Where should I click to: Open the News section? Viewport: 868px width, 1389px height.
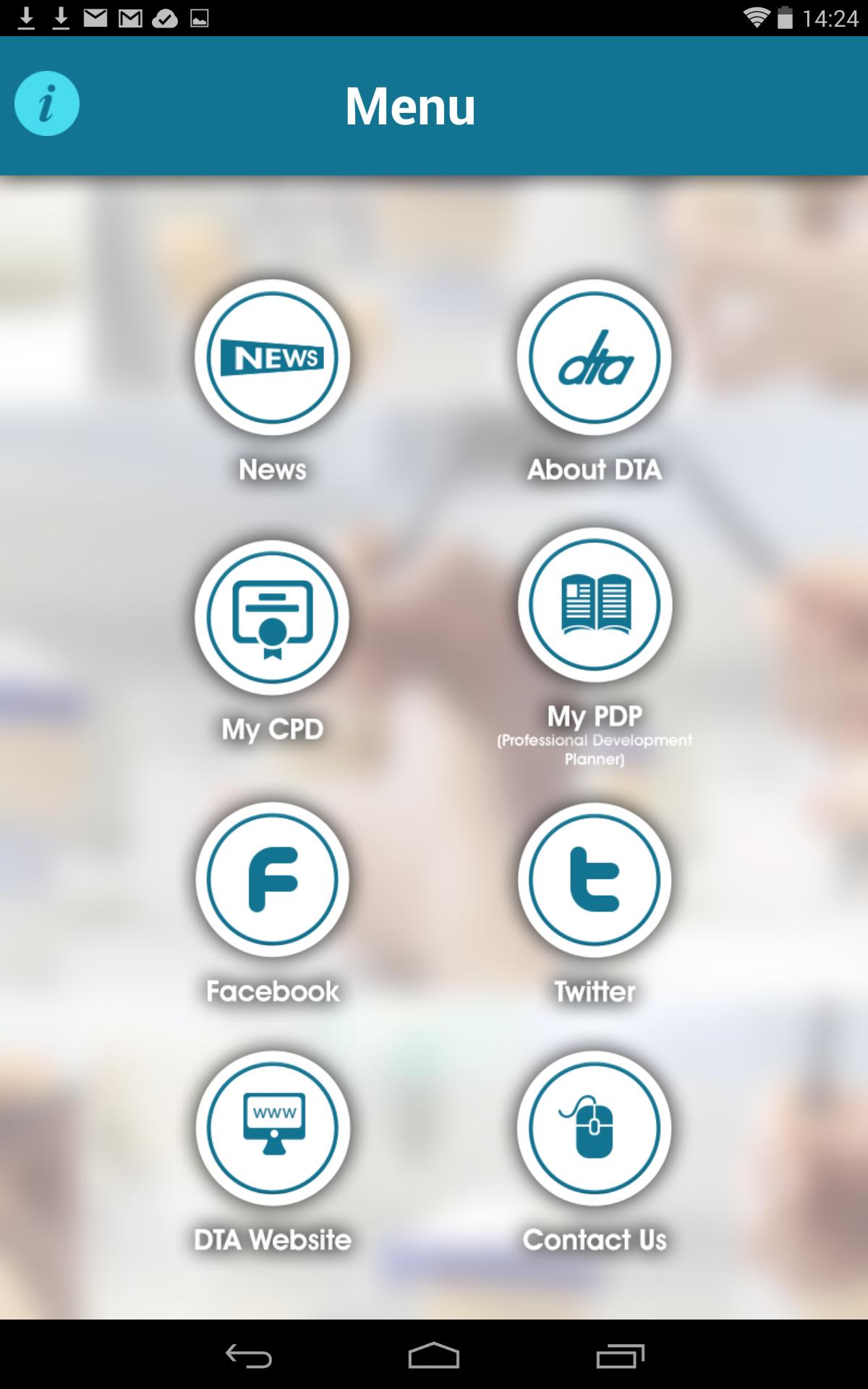pos(272,357)
